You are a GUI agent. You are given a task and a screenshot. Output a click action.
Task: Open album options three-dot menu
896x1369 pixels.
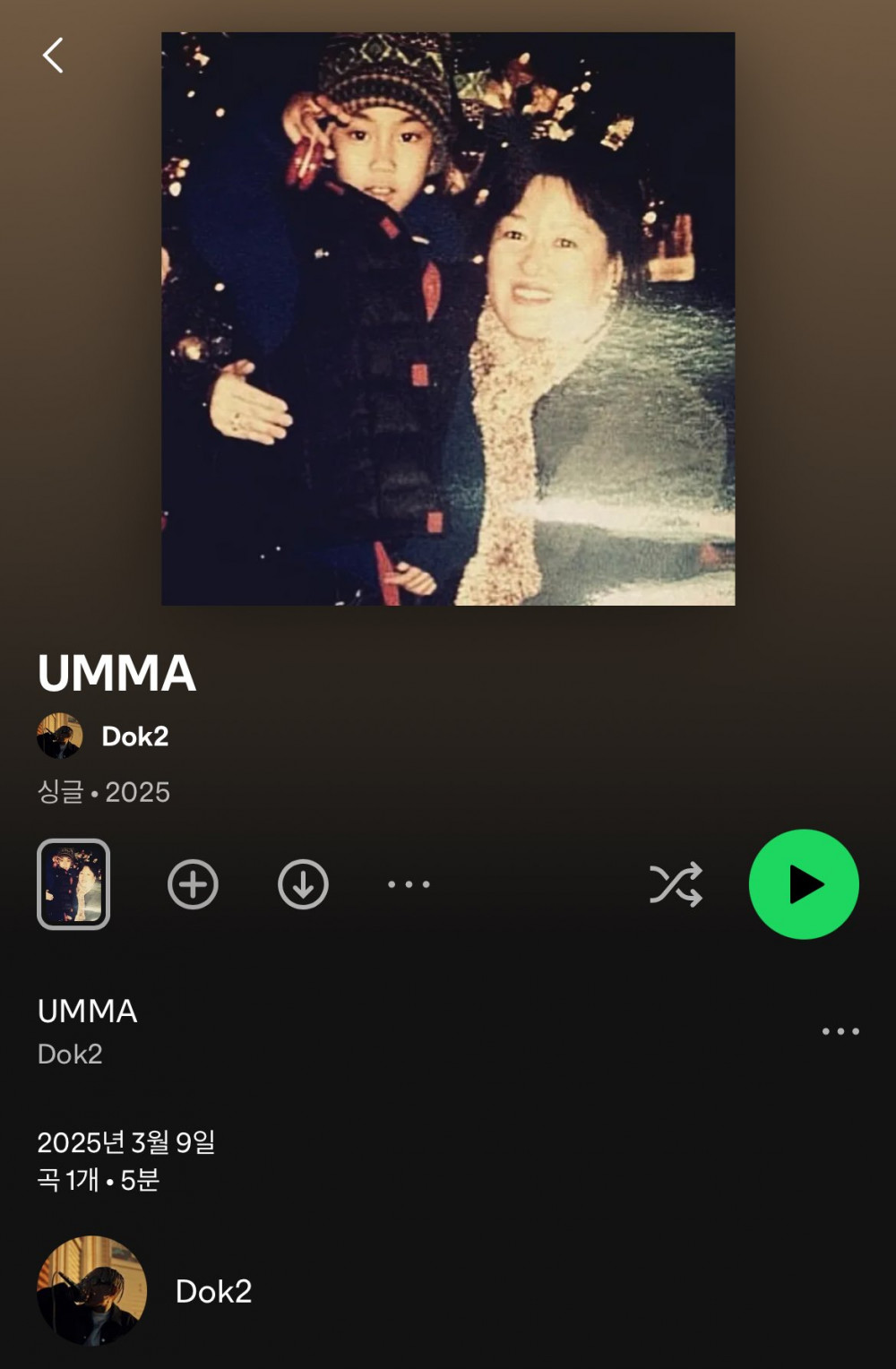(x=409, y=885)
